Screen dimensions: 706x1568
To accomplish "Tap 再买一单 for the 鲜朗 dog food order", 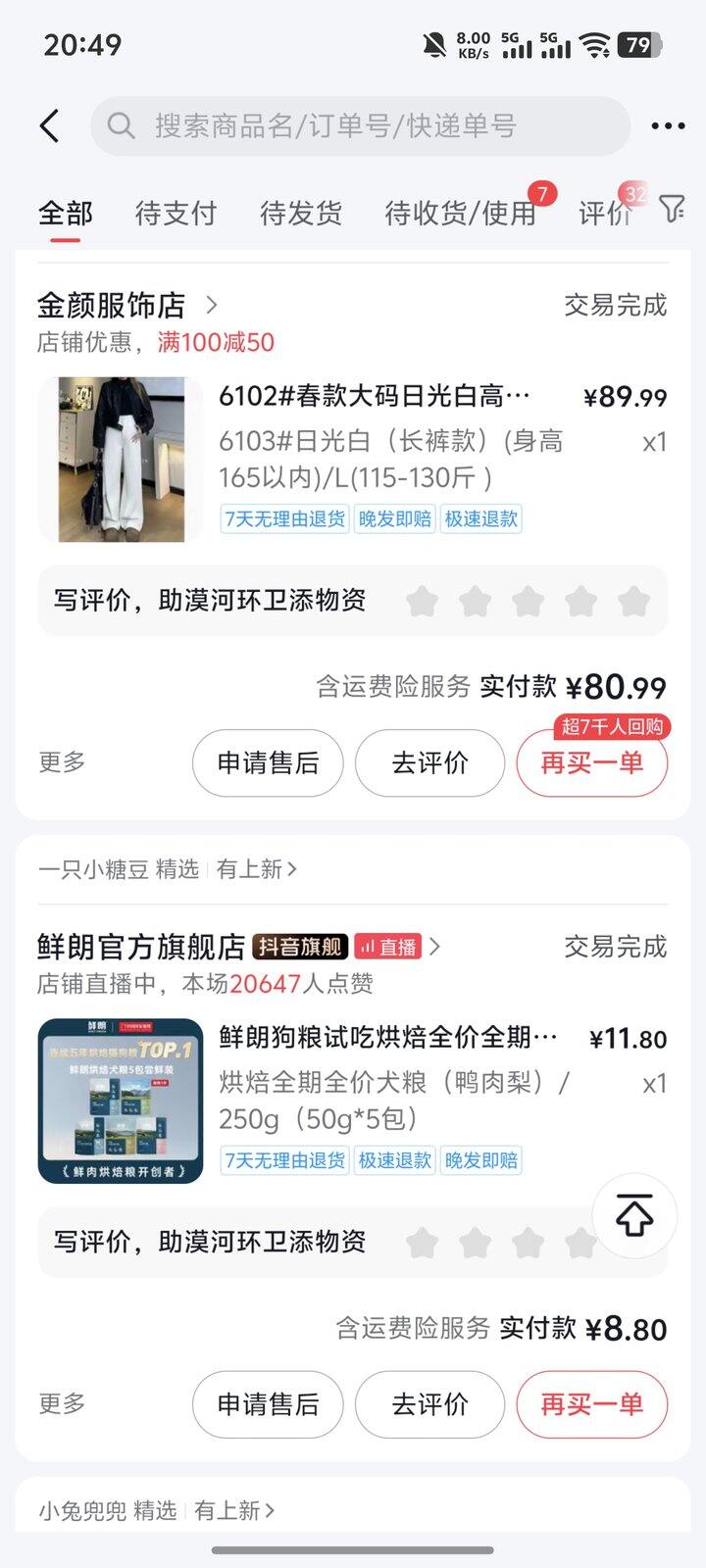I will point(591,1404).
